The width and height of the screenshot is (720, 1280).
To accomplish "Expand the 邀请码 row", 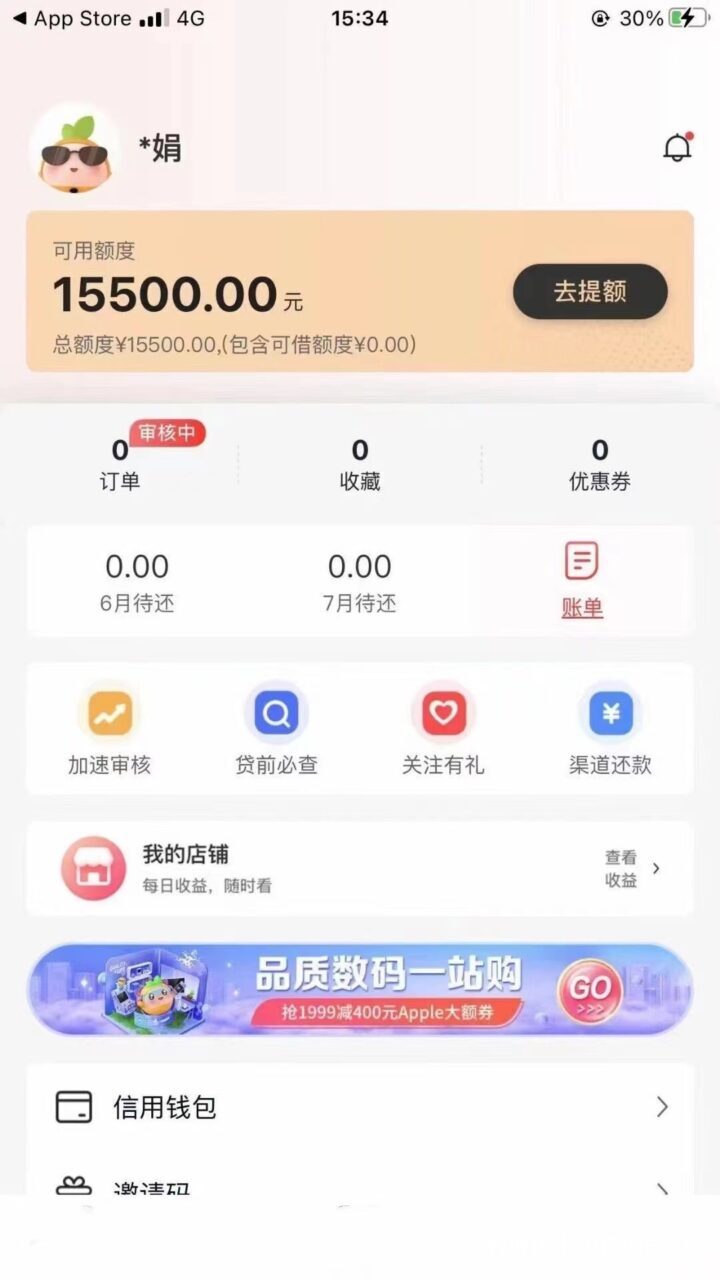I will [662, 1190].
